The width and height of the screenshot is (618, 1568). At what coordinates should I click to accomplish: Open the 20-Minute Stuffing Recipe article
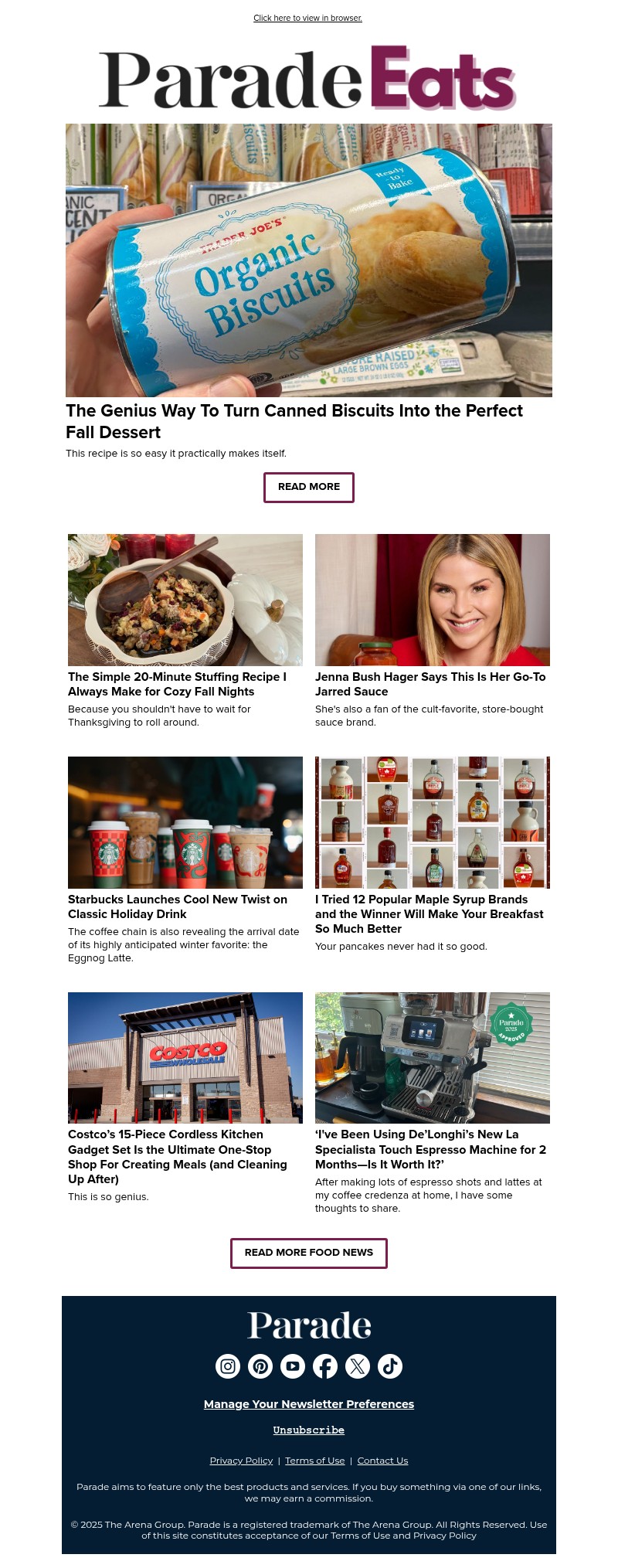pyautogui.click(x=177, y=684)
